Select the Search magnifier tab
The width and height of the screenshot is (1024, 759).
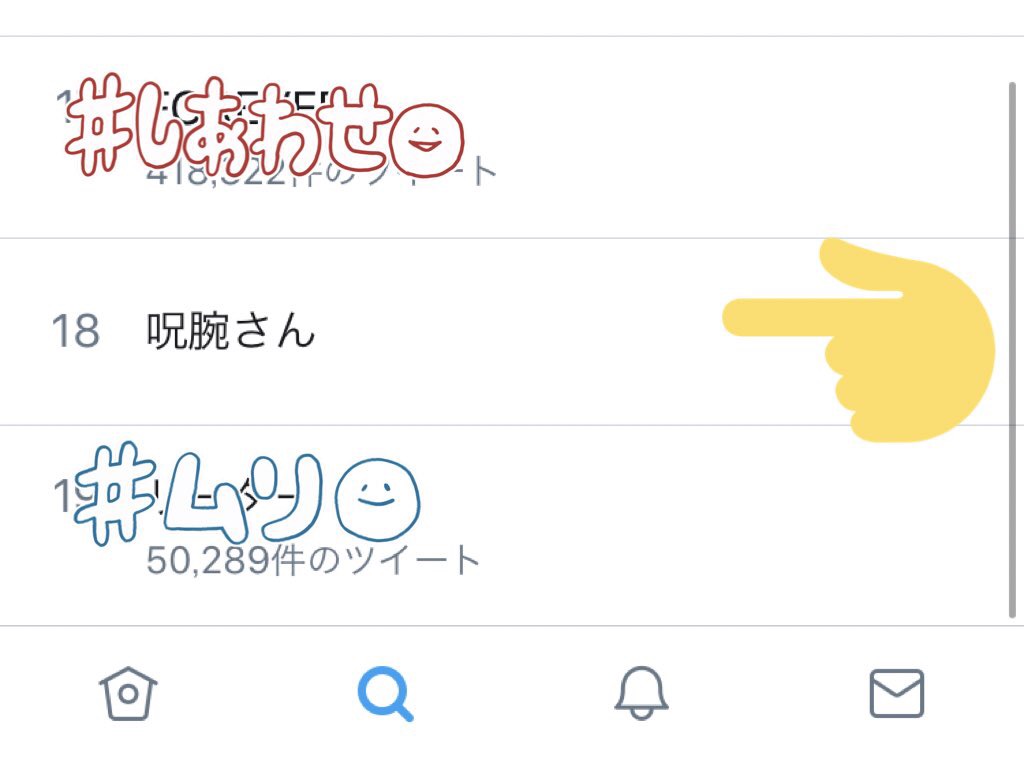[385, 693]
